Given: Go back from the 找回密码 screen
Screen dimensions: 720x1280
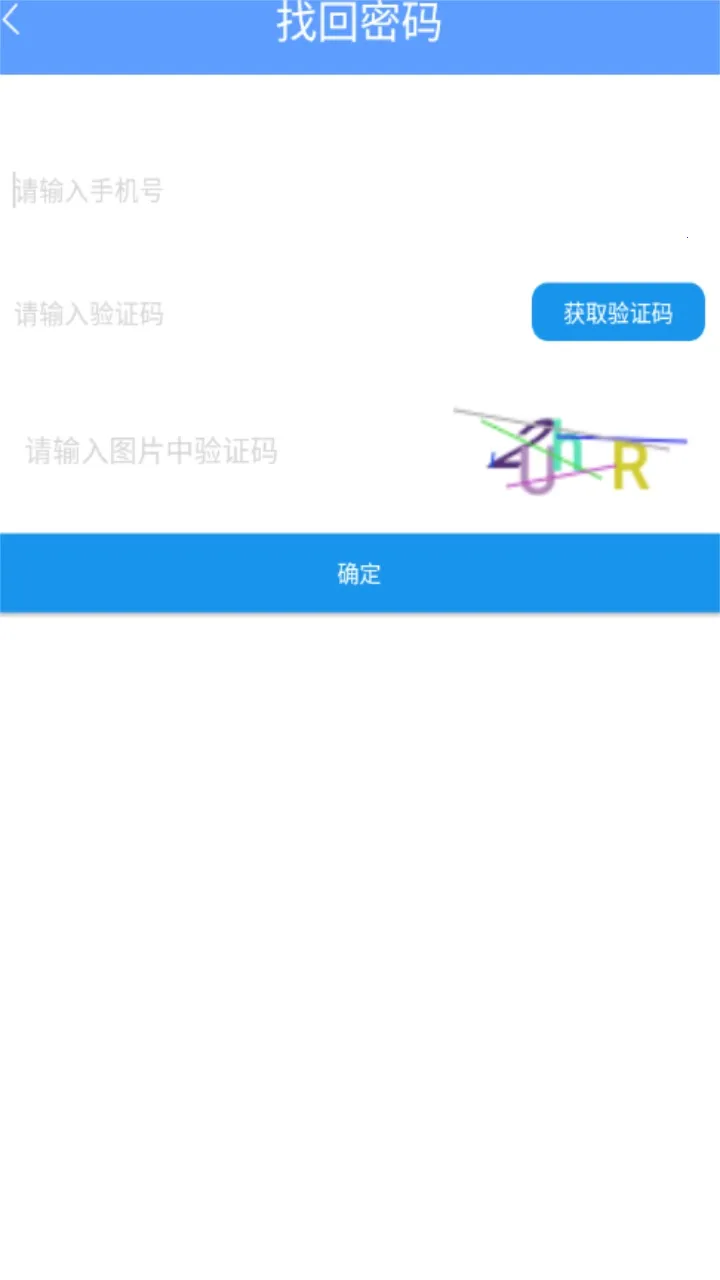Looking at the screenshot, I should coord(14,23).
